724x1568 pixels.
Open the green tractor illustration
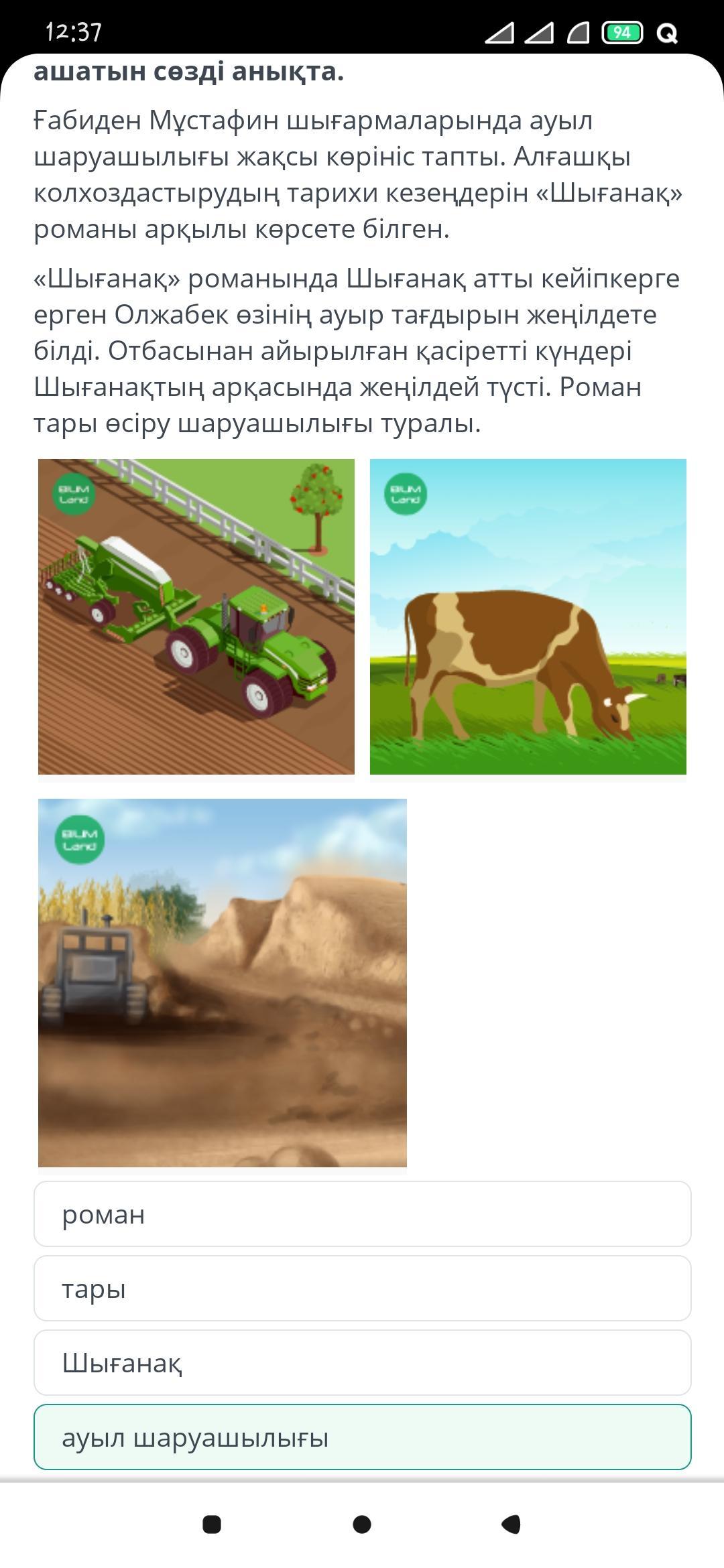coord(196,616)
